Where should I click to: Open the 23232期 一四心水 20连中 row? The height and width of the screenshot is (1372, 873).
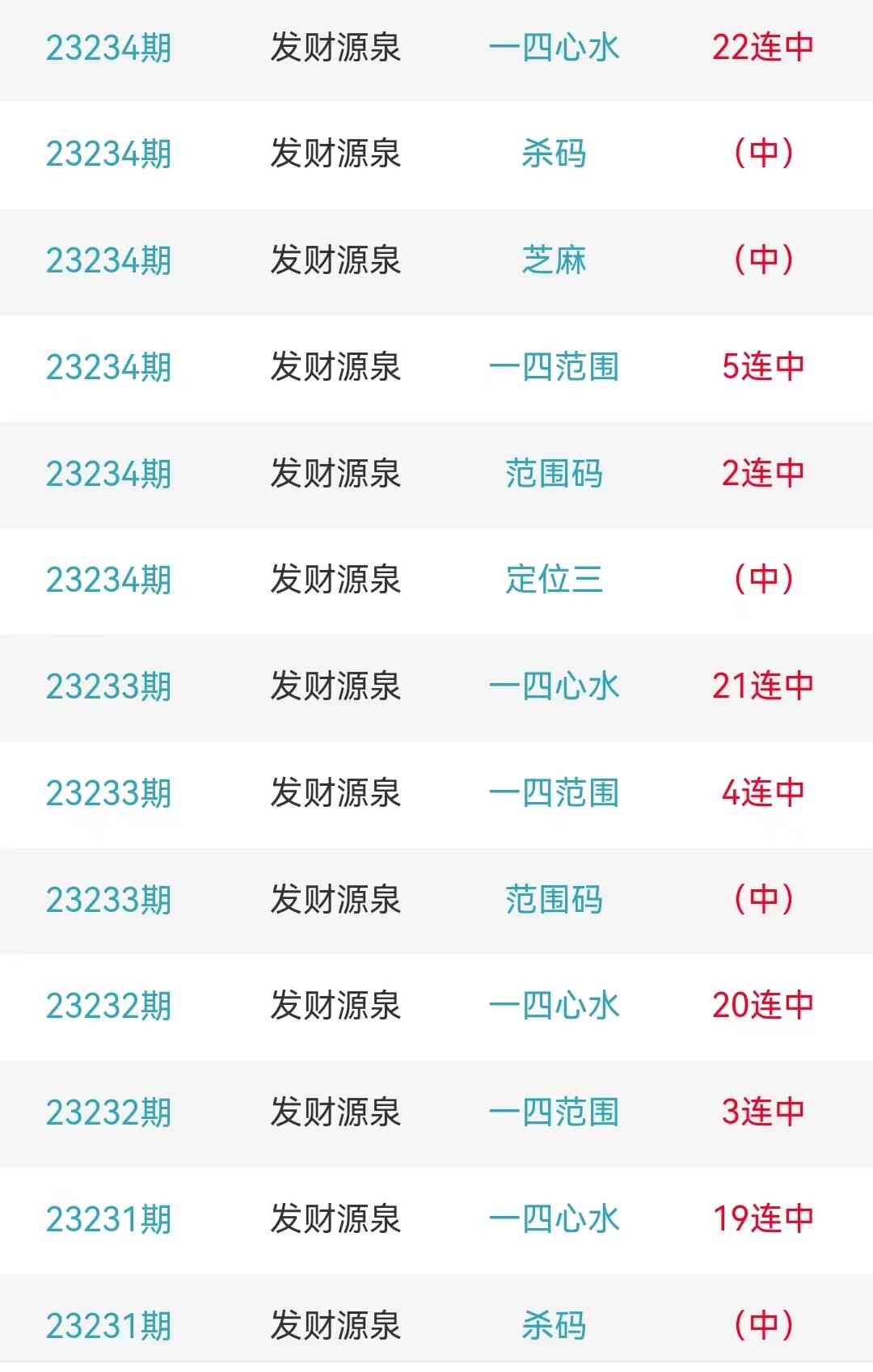click(554, 1006)
